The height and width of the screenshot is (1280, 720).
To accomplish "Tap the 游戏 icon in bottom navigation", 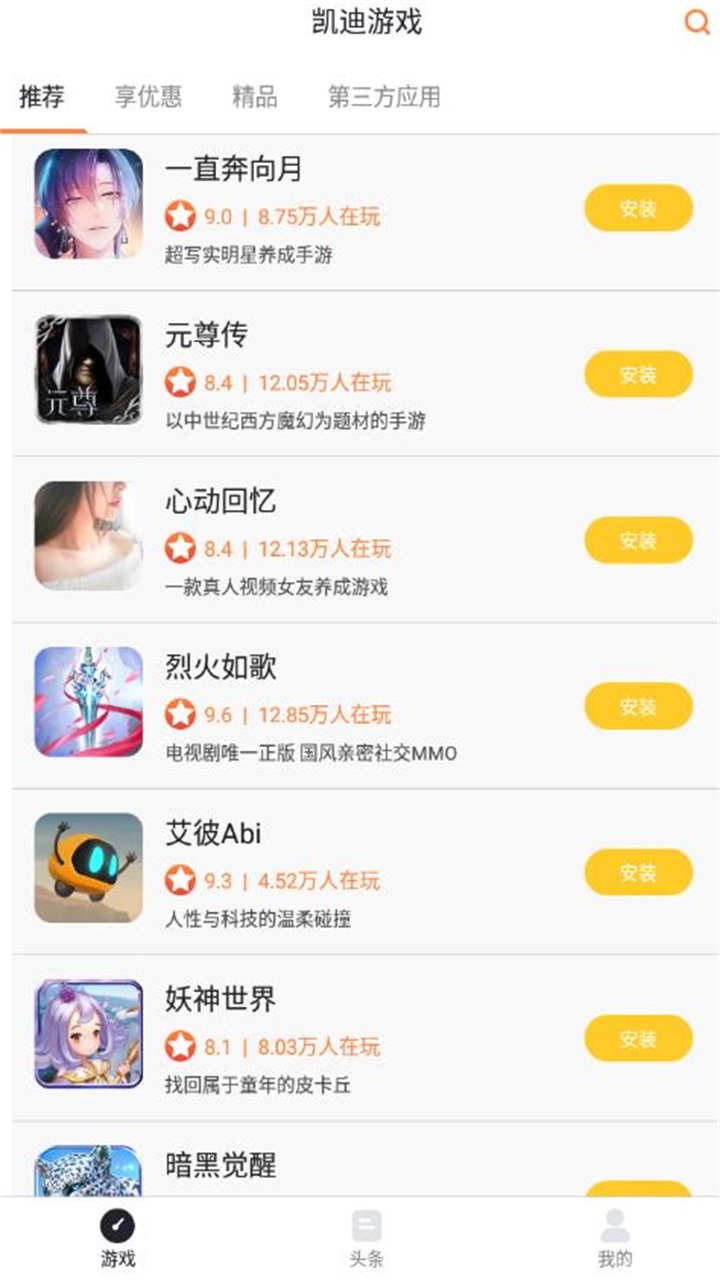I will click(x=117, y=1228).
